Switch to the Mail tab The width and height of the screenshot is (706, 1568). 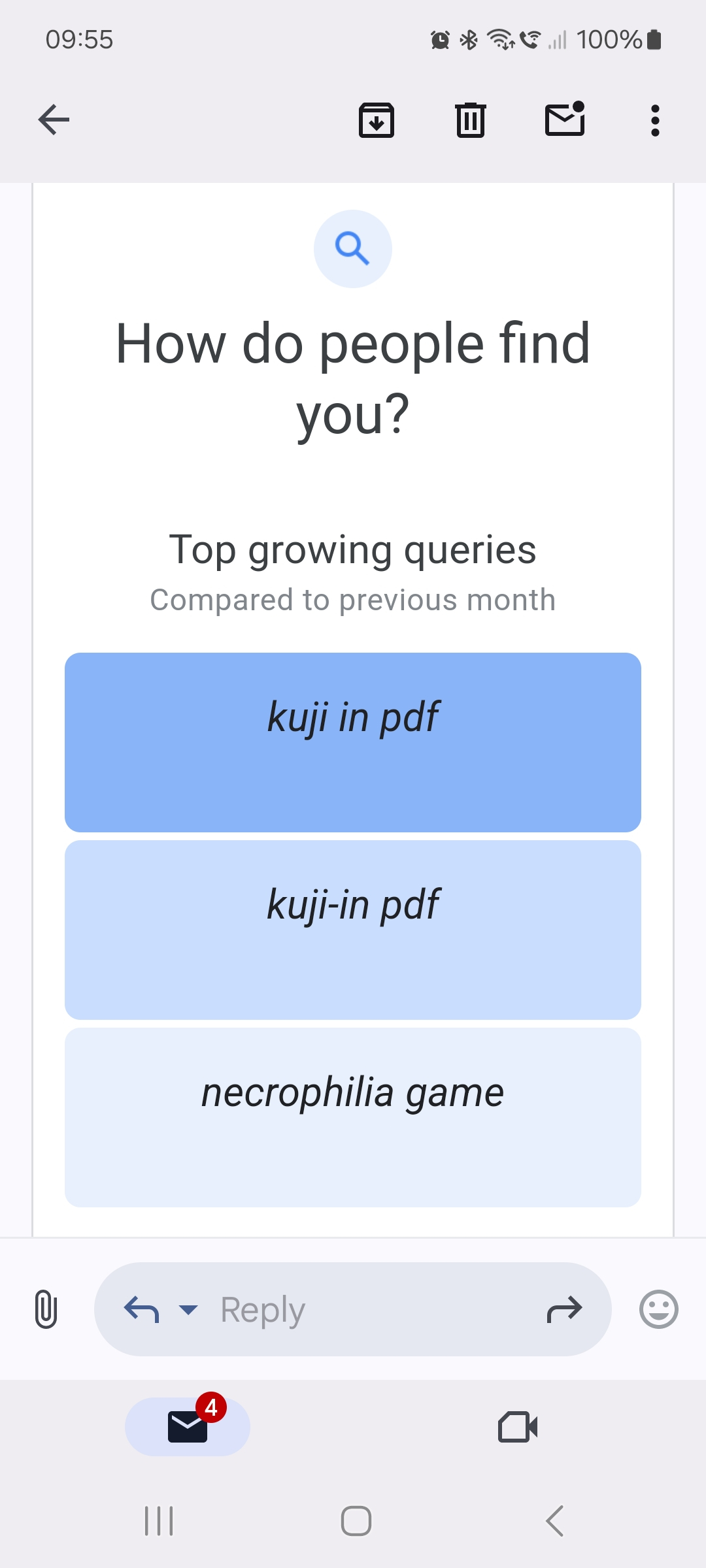pyautogui.click(x=188, y=1426)
